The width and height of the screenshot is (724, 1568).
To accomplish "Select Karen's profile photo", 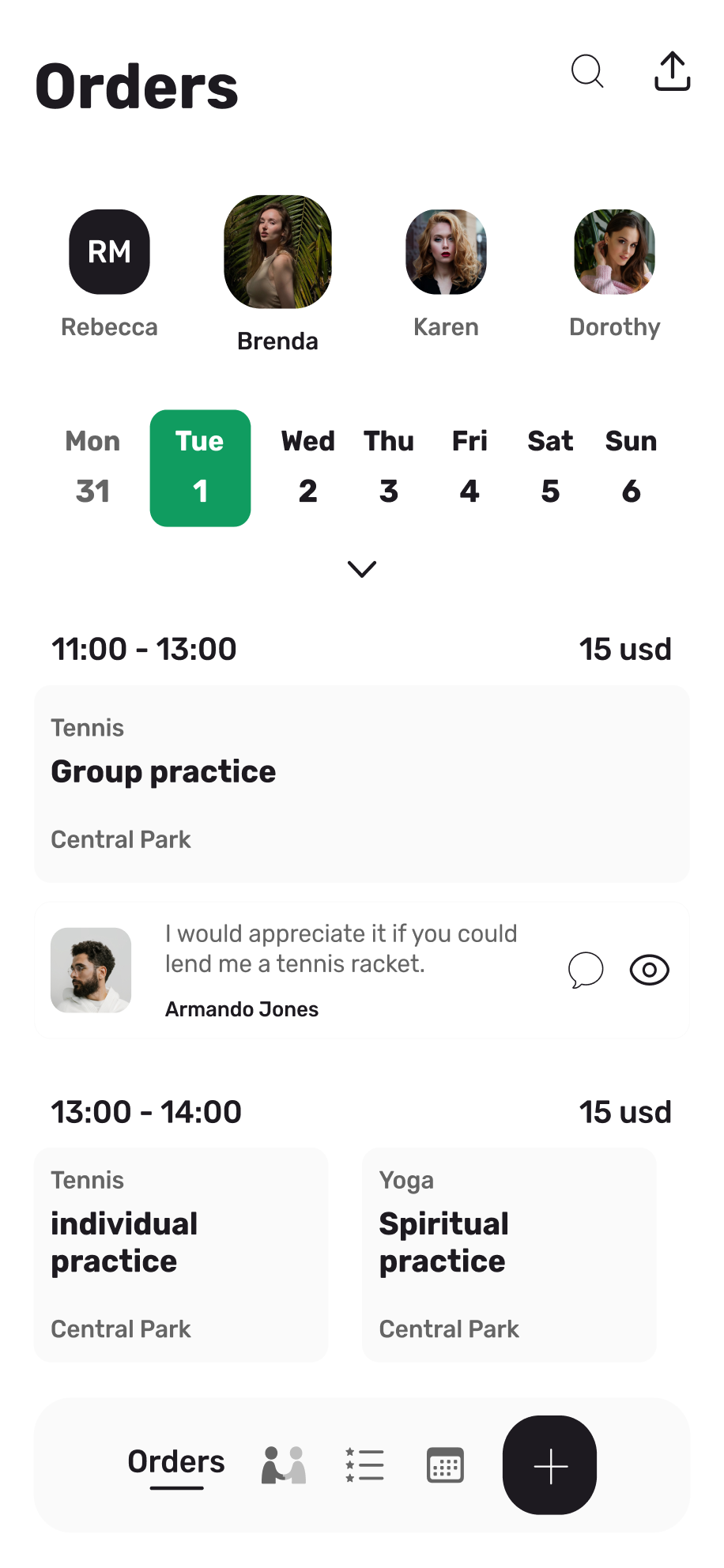I will (446, 252).
